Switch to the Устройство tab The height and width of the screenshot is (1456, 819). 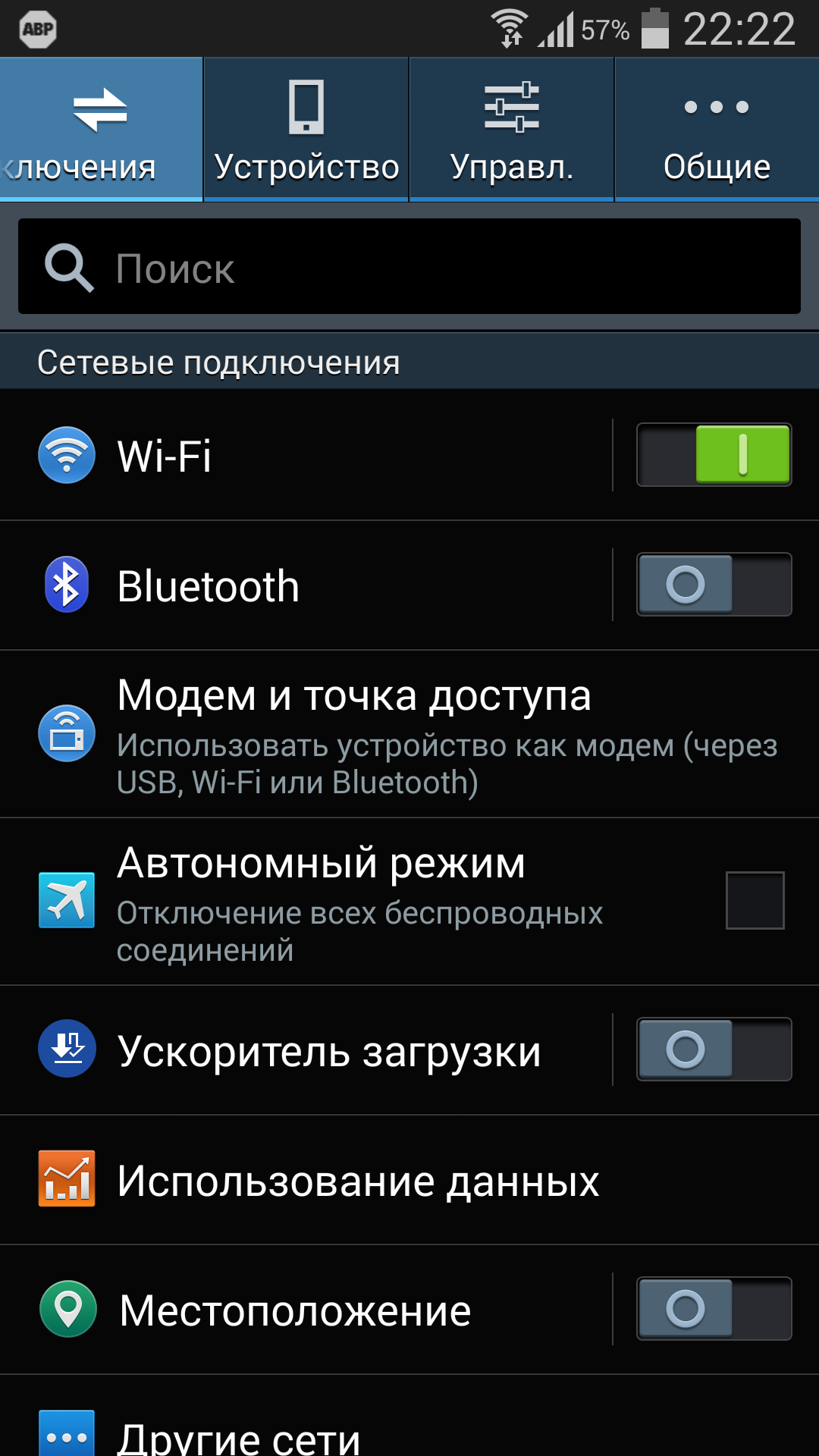pos(306,129)
